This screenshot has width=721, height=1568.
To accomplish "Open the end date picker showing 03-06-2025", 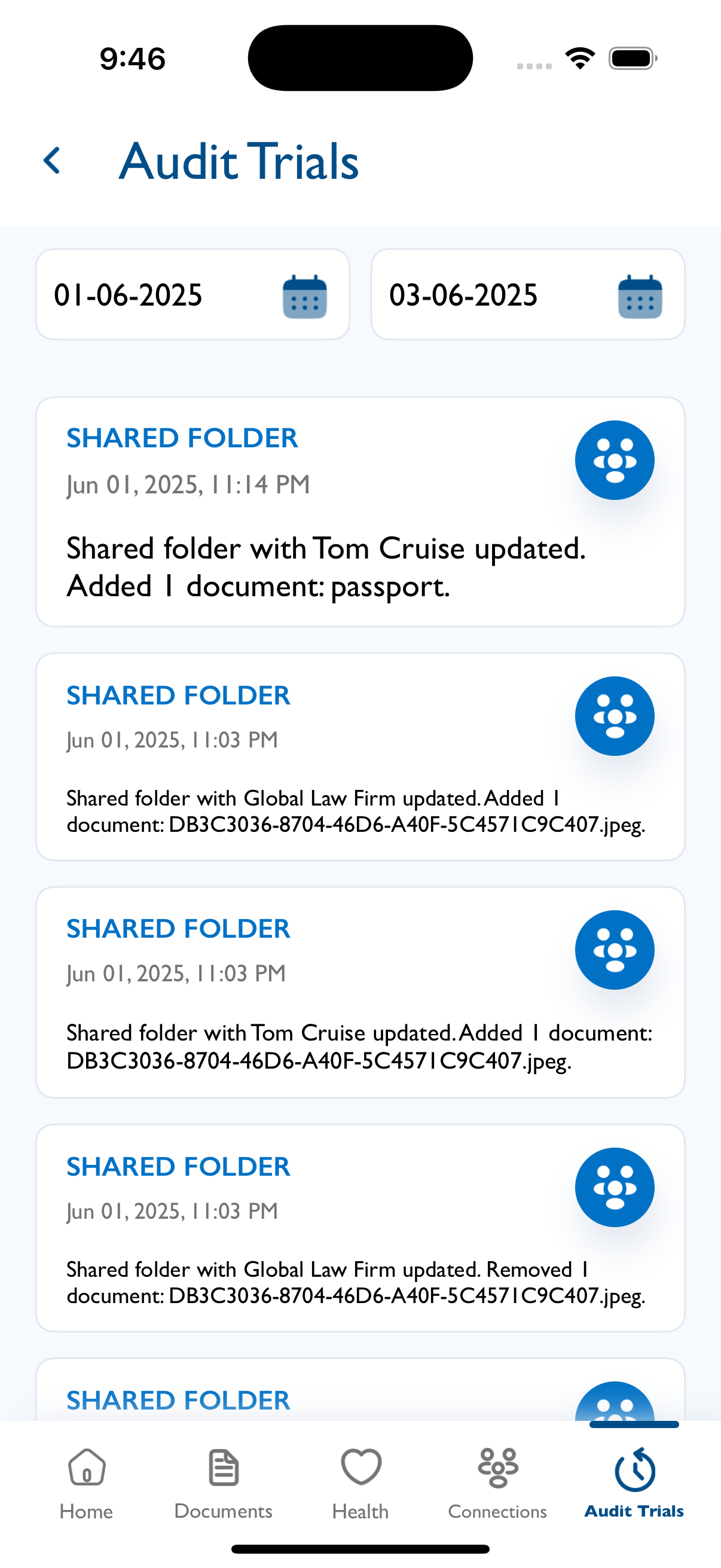I will tap(527, 295).
